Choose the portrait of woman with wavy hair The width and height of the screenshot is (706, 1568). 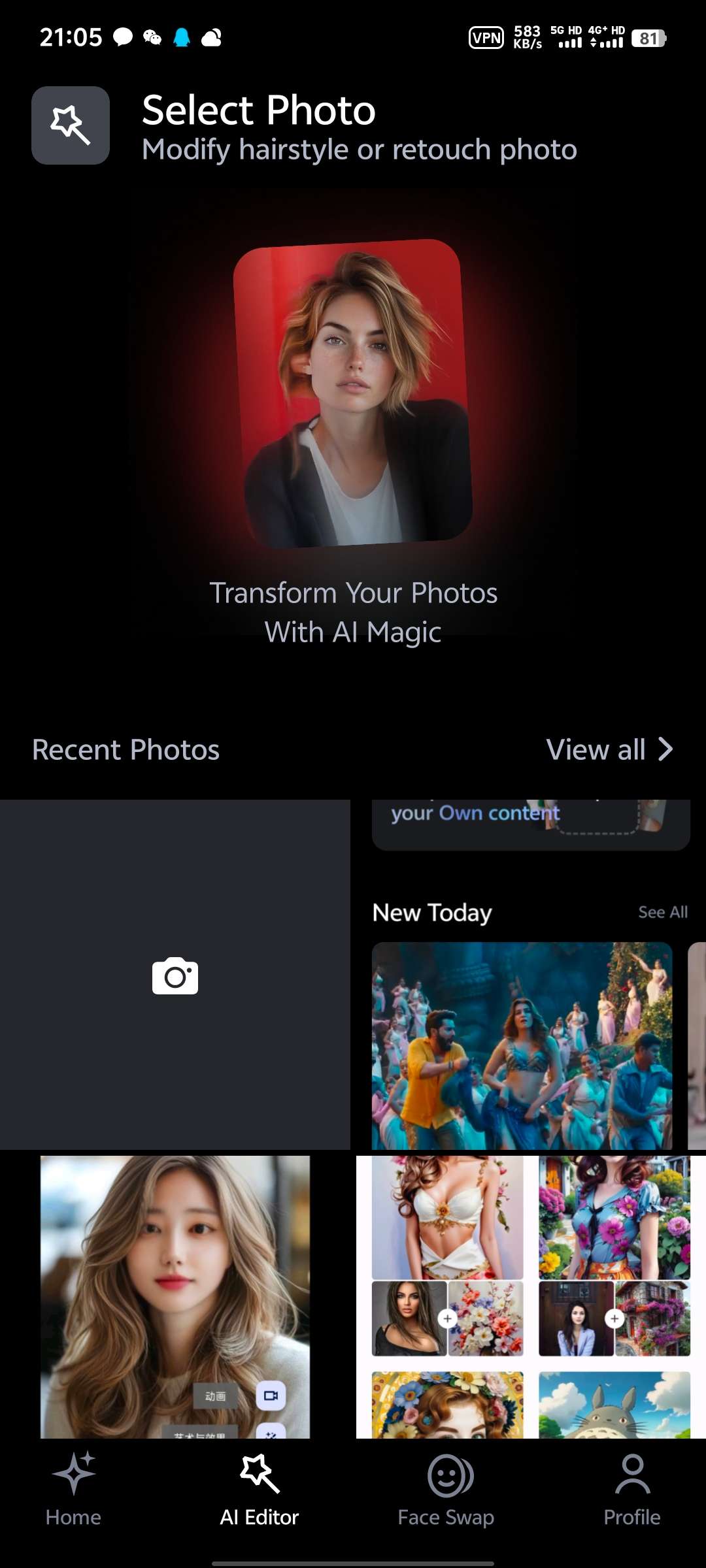coord(175,1297)
